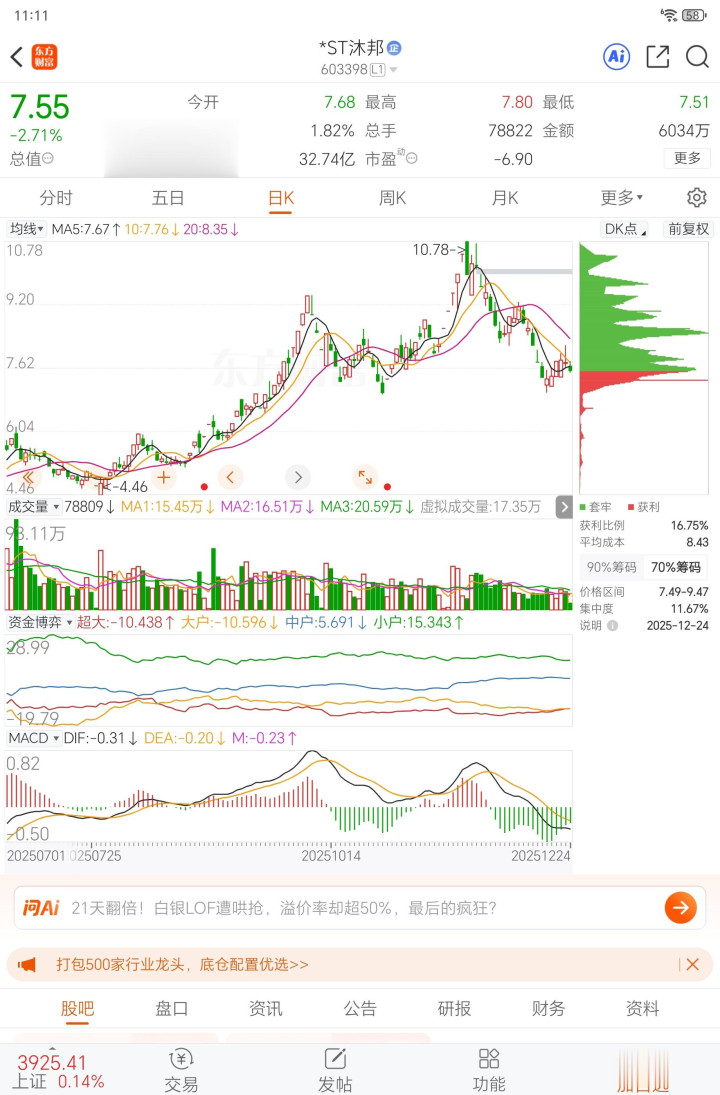Tap 更多 button in quote details
720x1095 pixels.
click(x=687, y=158)
